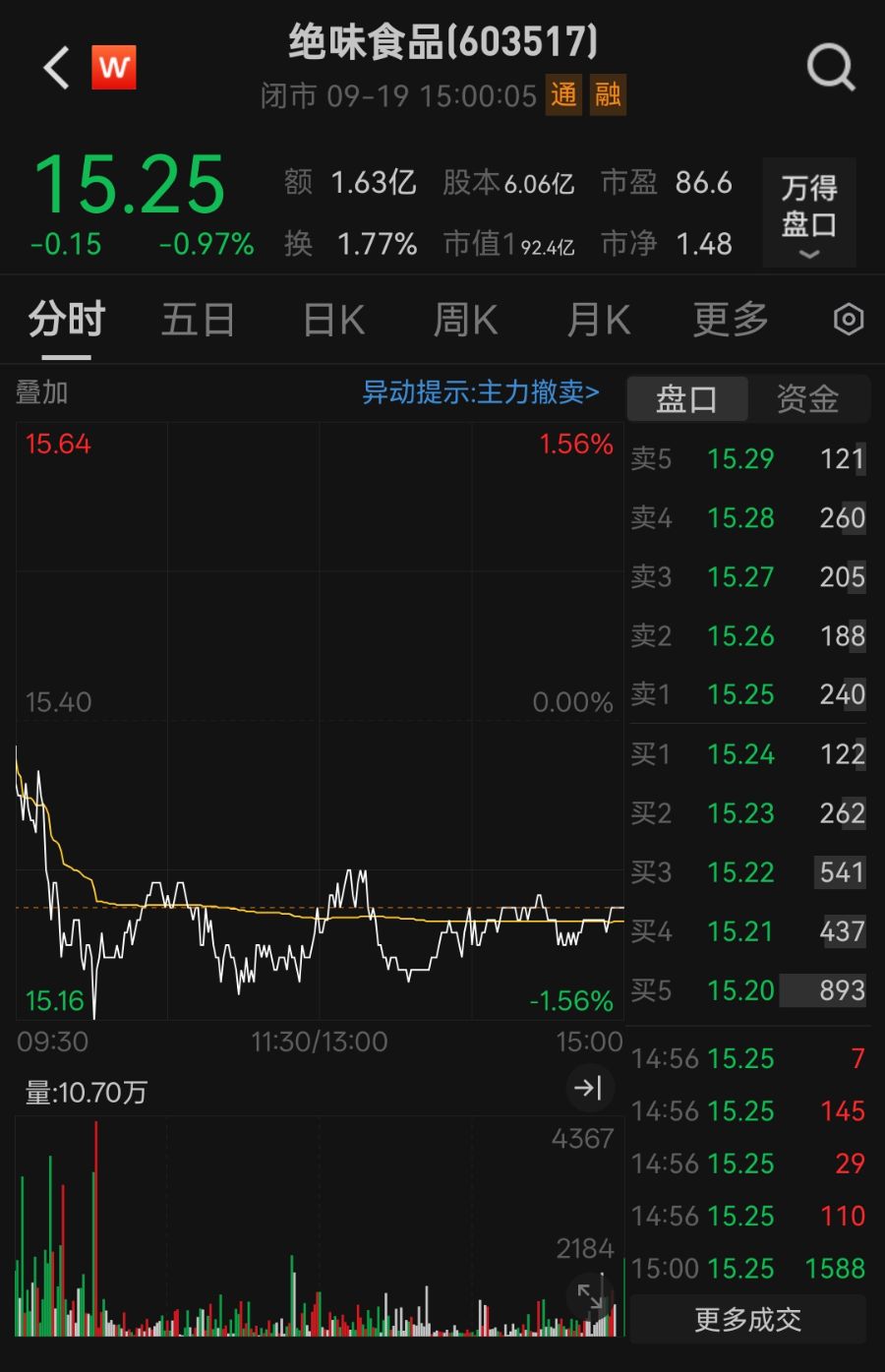Switch to the 周K chart tab
This screenshot has height=1372, width=885.
coord(466,320)
